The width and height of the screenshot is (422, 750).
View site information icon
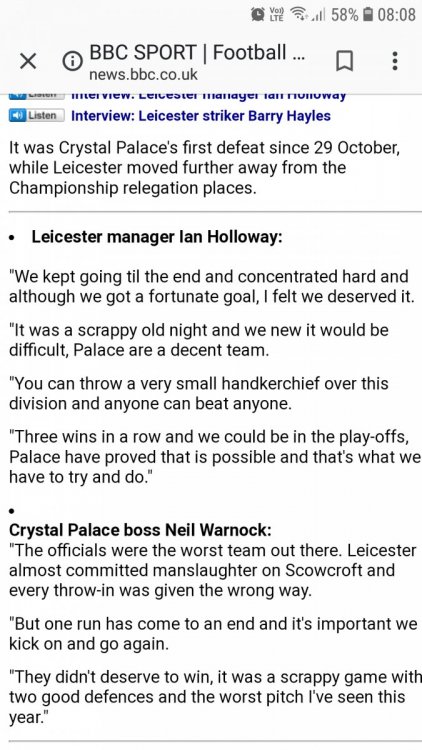72,61
